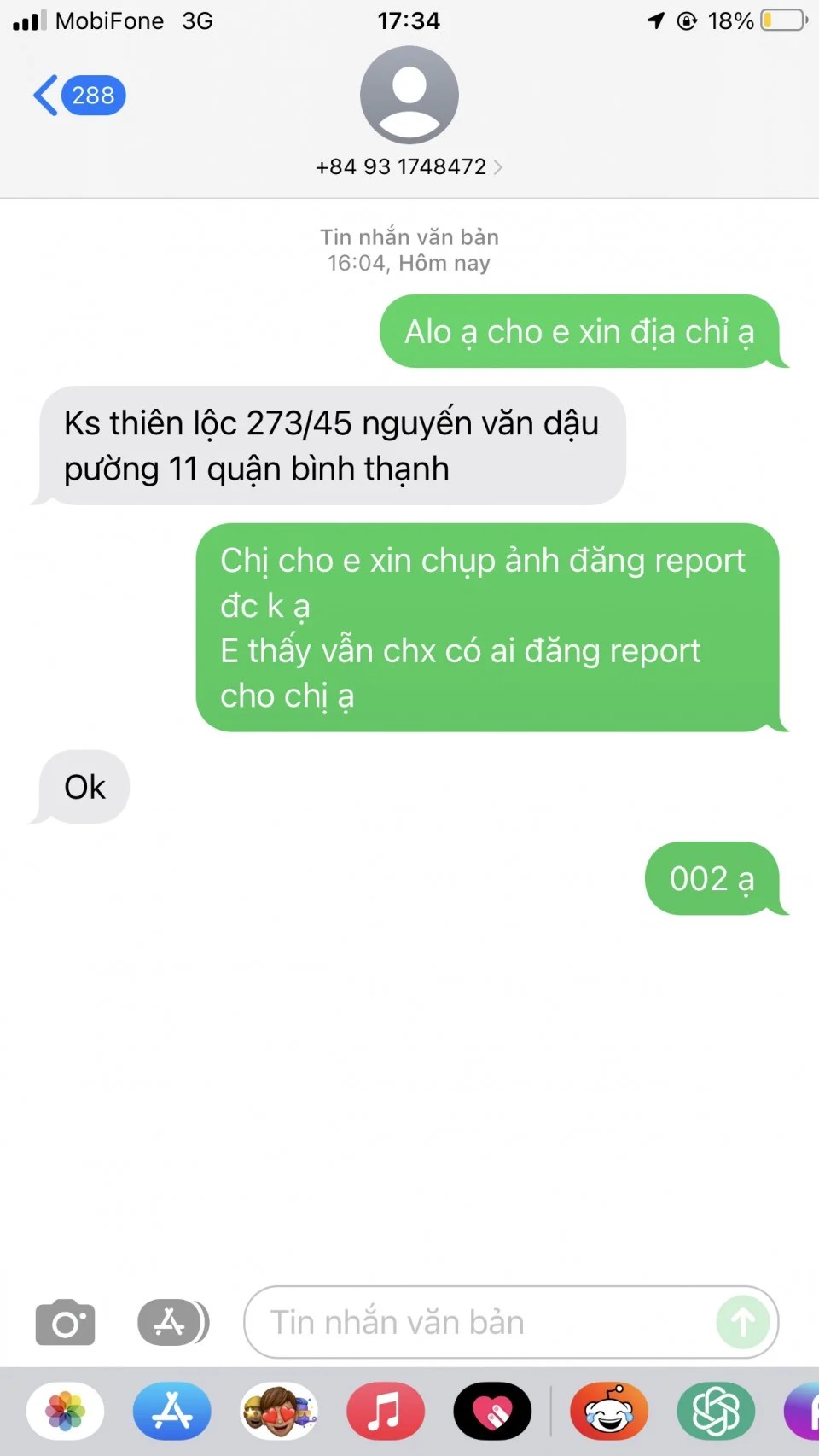Open the App Store in the app strip
The height and width of the screenshot is (1456, 819).
point(172,1411)
